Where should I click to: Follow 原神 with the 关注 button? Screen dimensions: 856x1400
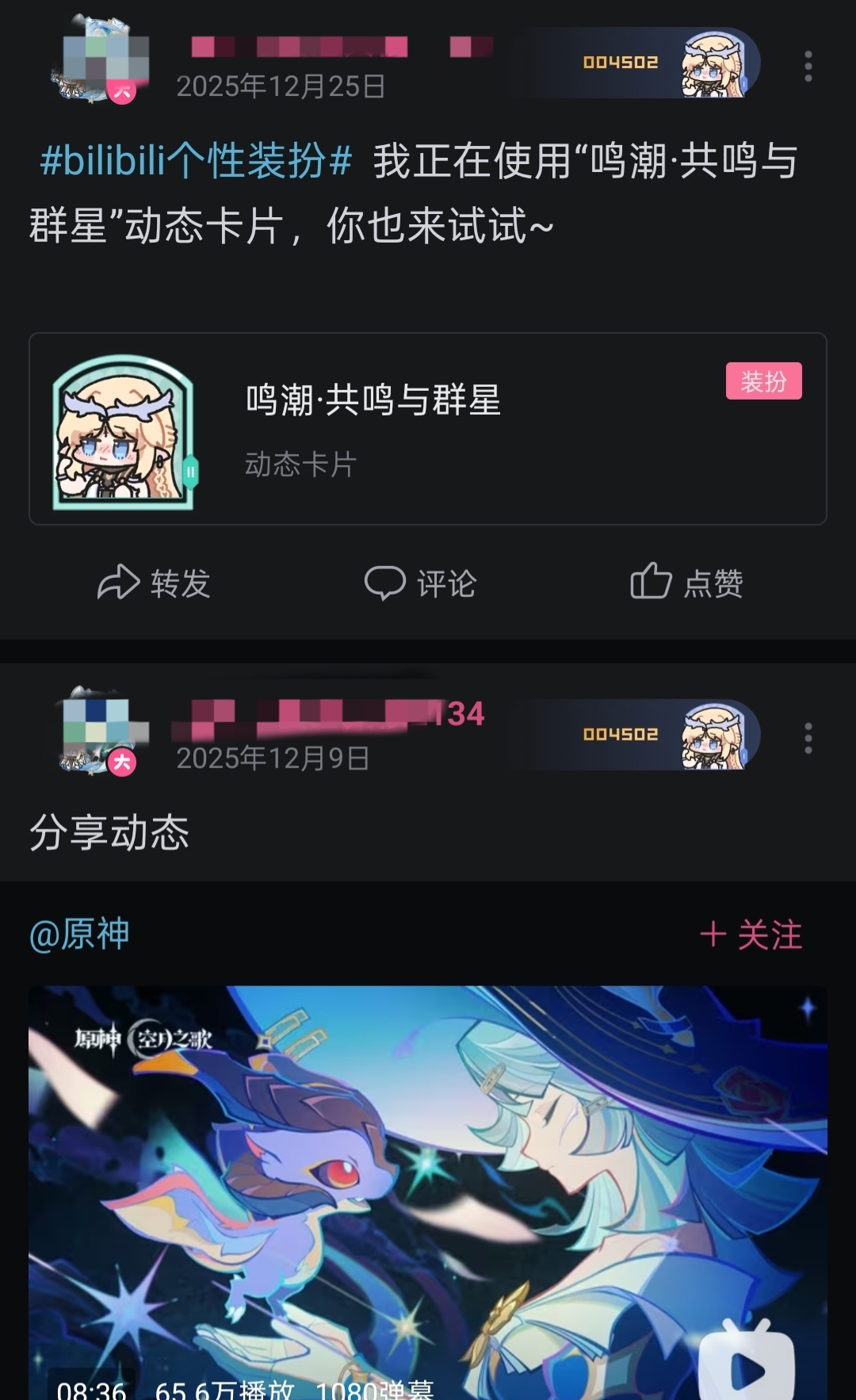click(751, 935)
